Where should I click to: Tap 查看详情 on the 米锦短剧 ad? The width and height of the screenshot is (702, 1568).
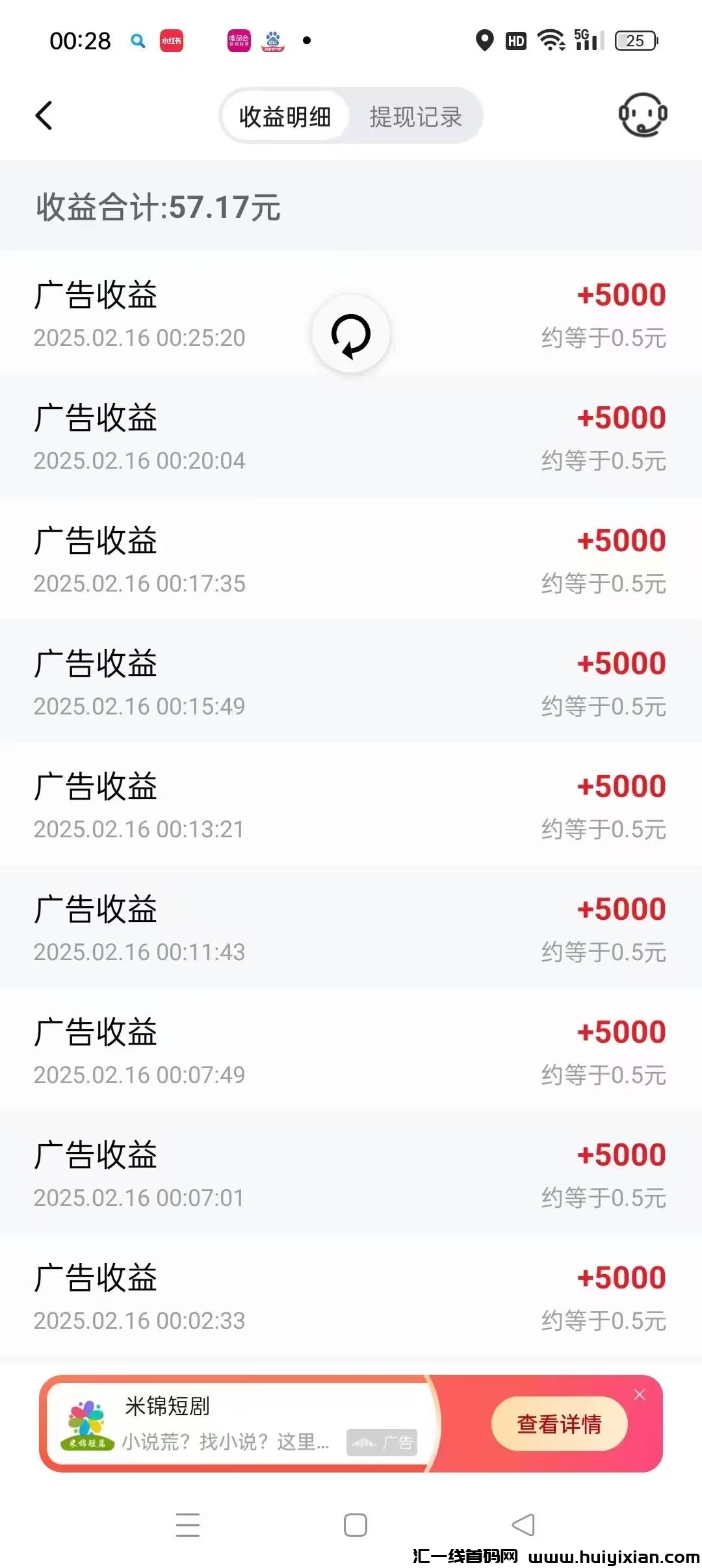tap(559, 1424)
